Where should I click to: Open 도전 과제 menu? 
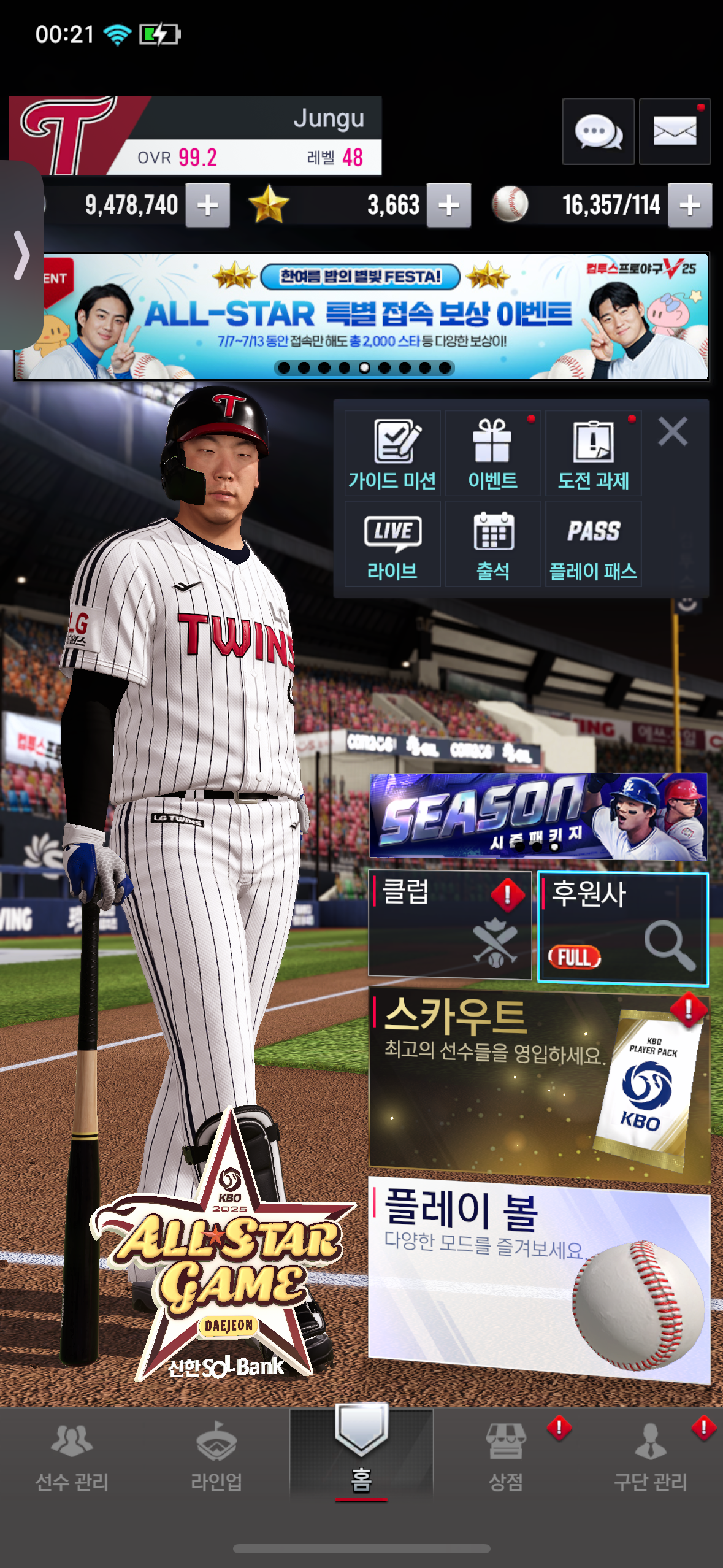point(593,453)
